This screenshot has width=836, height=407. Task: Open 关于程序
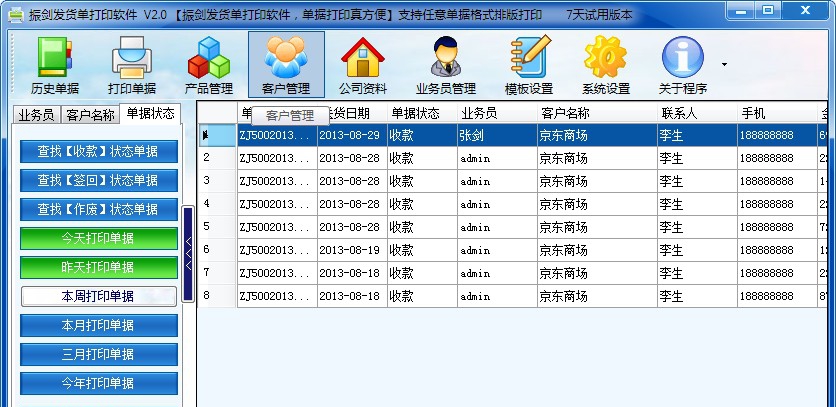point(683,64)
